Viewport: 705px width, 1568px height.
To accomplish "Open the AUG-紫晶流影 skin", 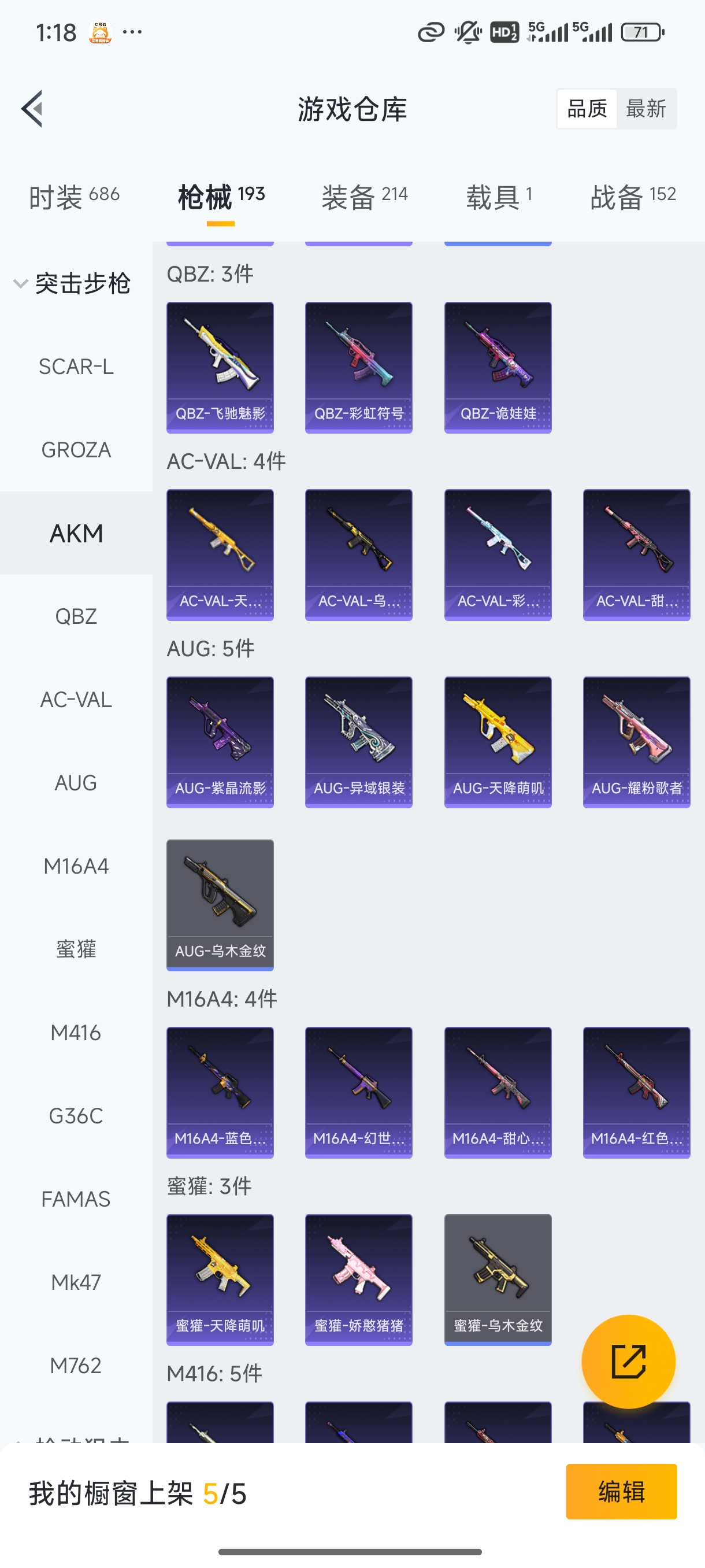I will pyautogui.click(x=220, y=742).
